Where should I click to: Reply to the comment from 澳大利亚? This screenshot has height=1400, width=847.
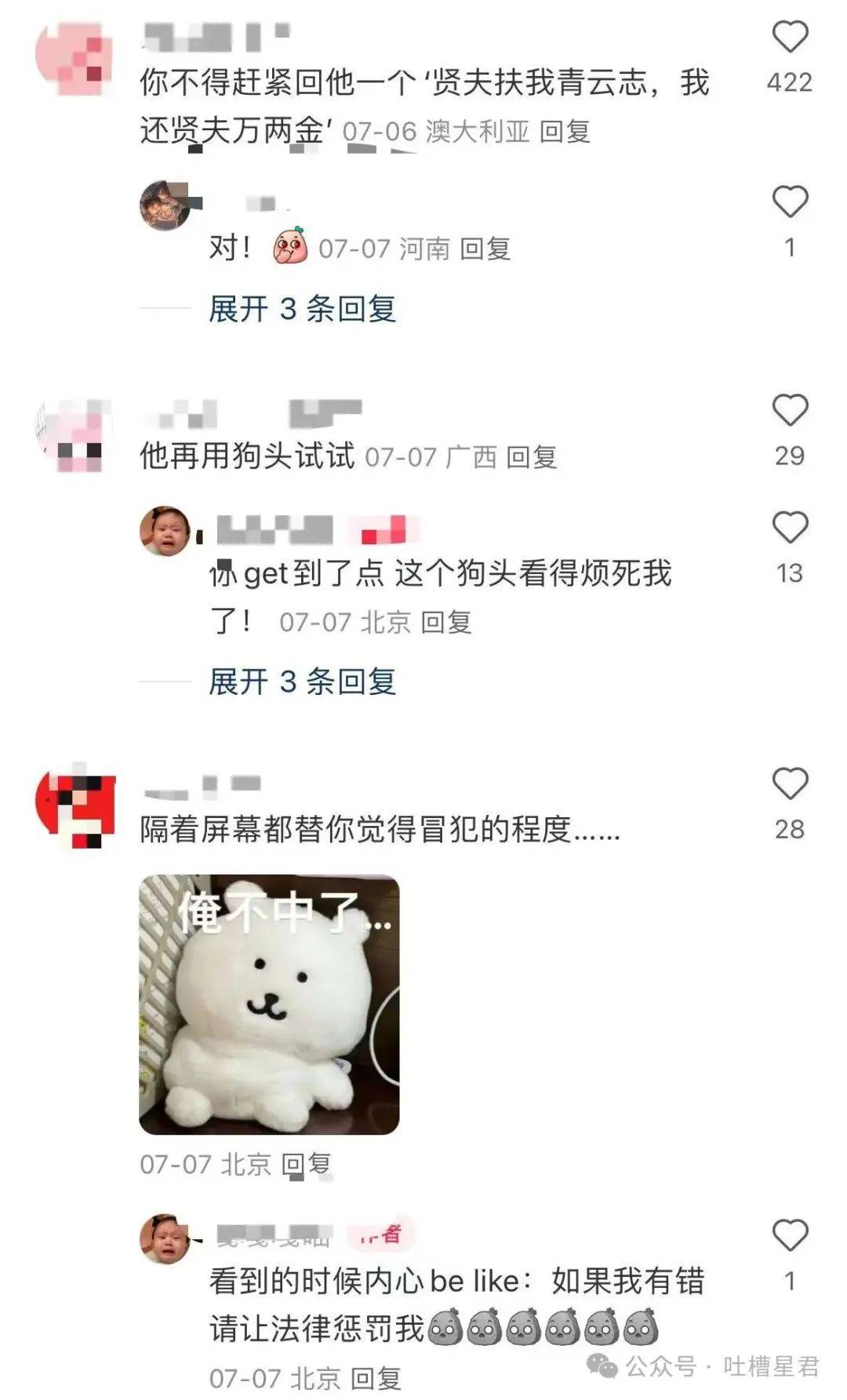pos(565,132)
